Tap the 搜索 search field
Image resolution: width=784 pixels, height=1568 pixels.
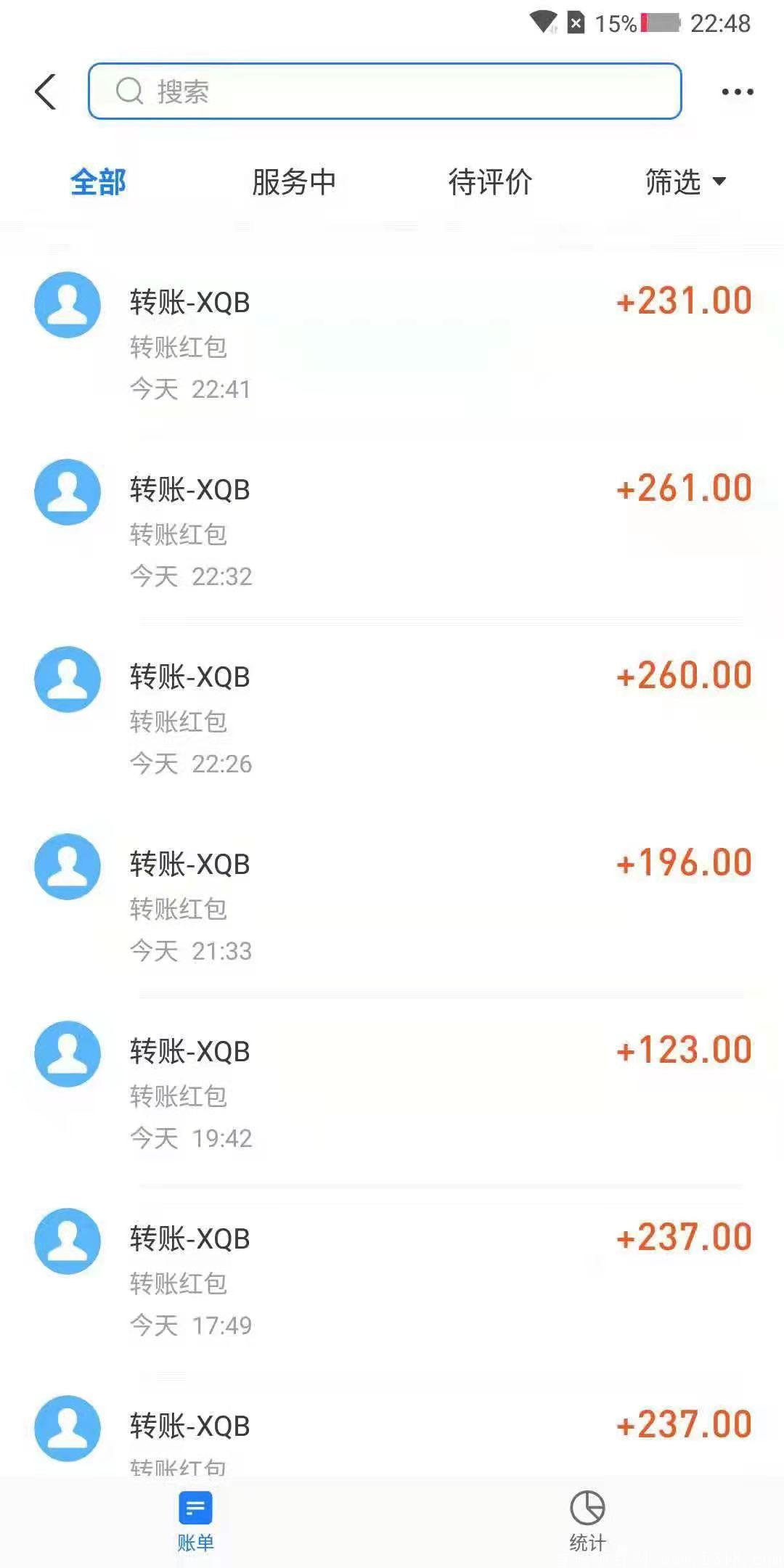coord(385,91)
